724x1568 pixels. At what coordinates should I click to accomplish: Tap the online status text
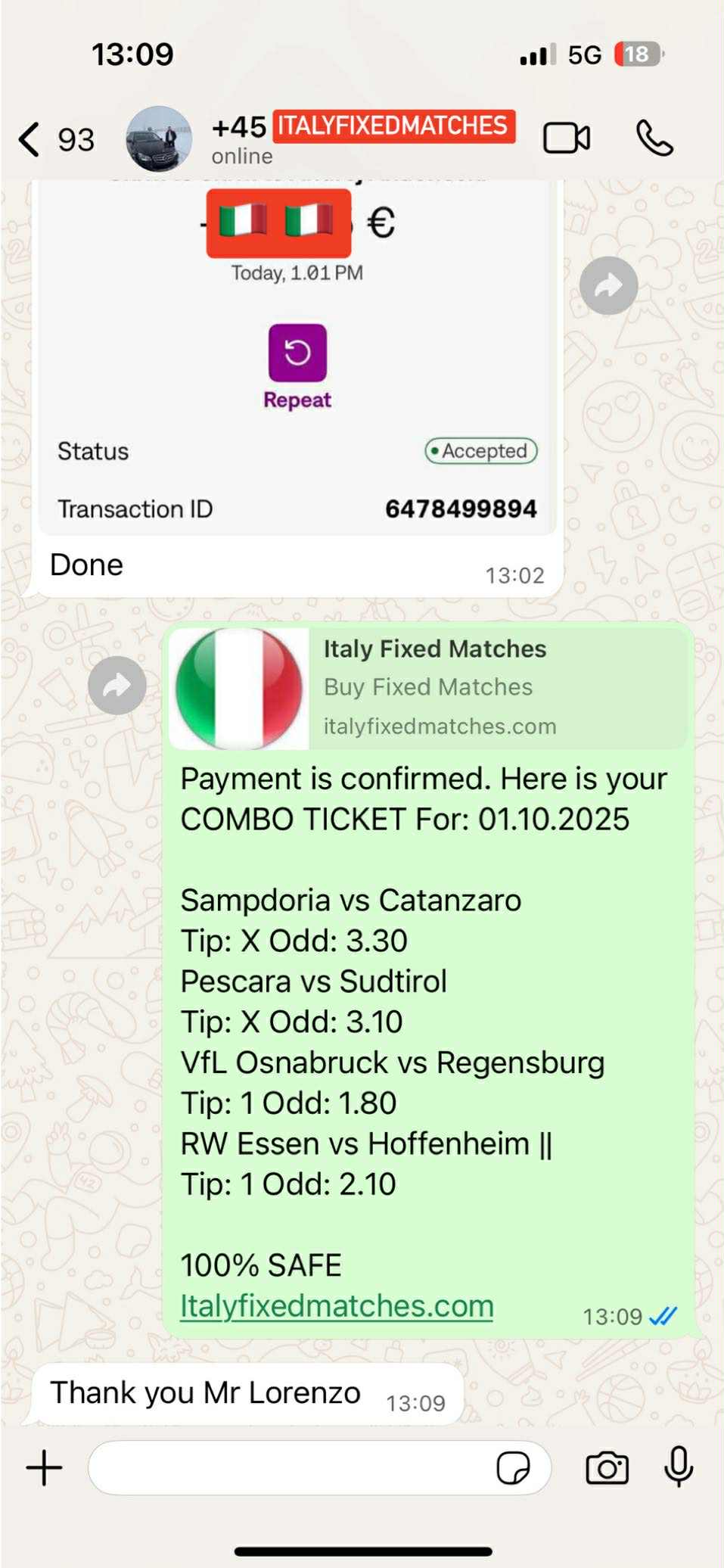click(241, 156)
